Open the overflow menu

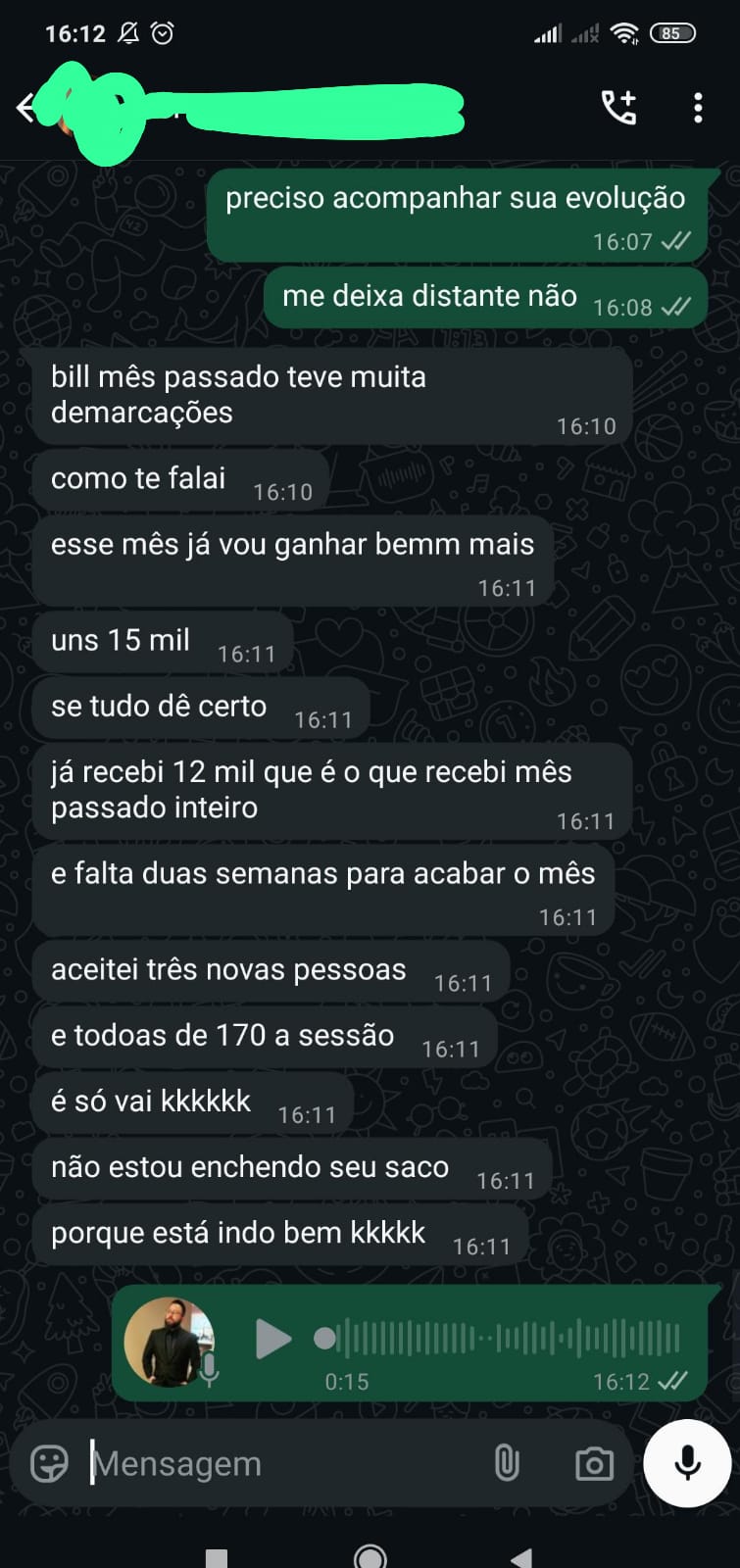click(698, 108)
